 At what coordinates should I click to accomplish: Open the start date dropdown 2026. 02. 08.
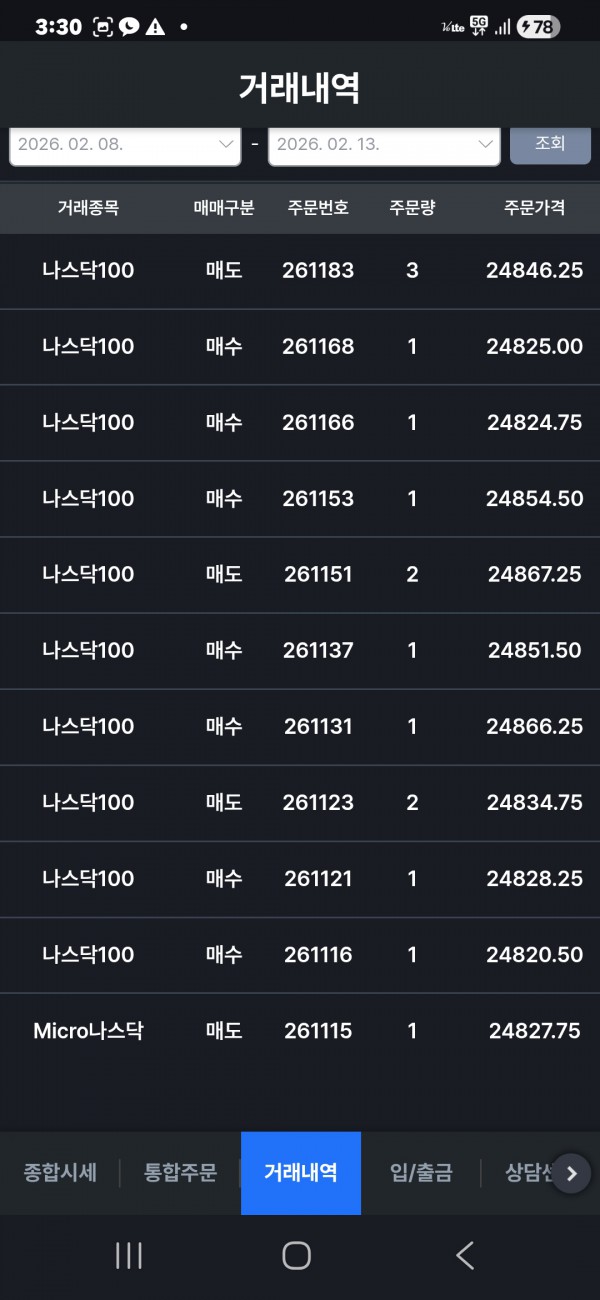[125, 145]
